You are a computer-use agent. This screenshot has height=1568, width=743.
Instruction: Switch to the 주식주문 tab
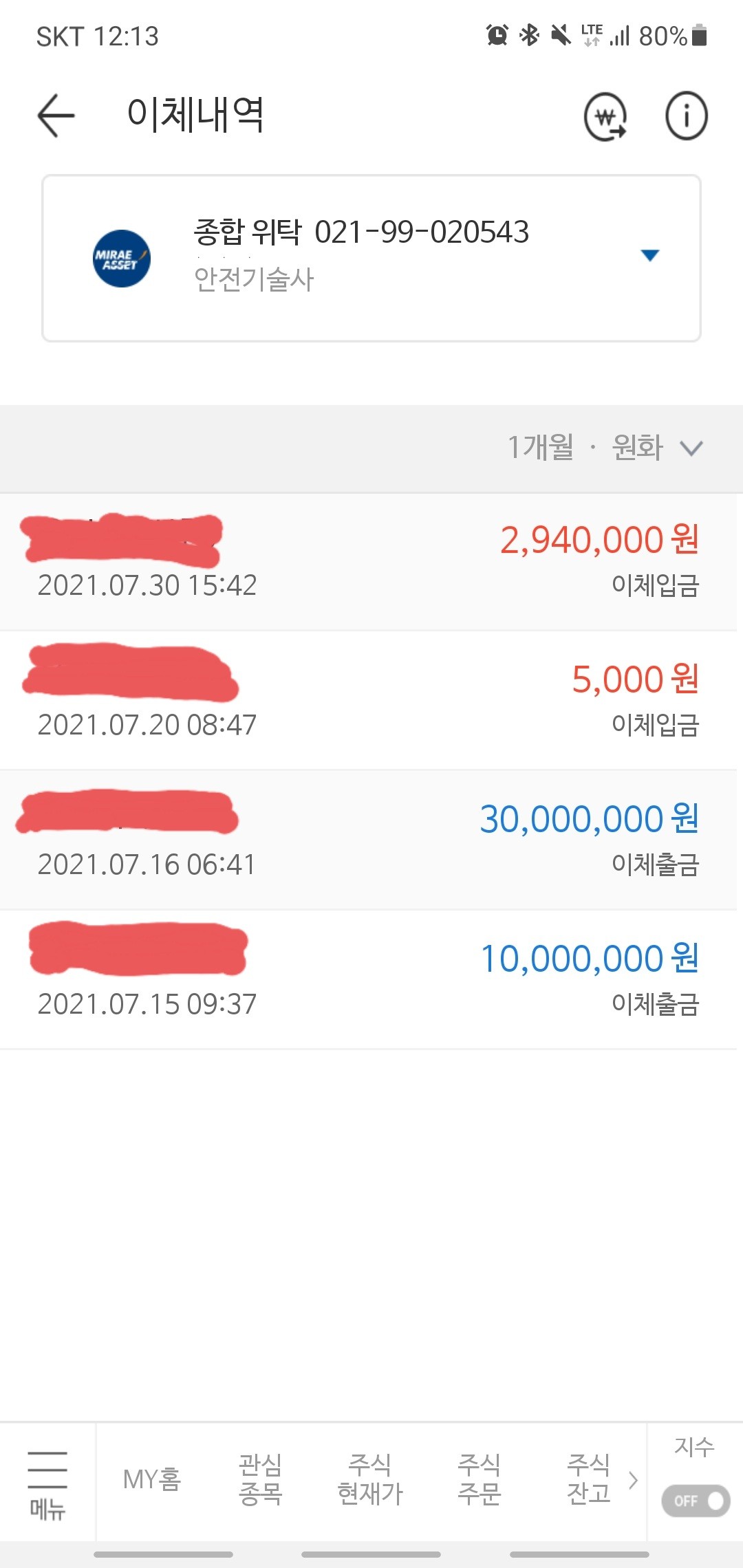coord(480,1479)
